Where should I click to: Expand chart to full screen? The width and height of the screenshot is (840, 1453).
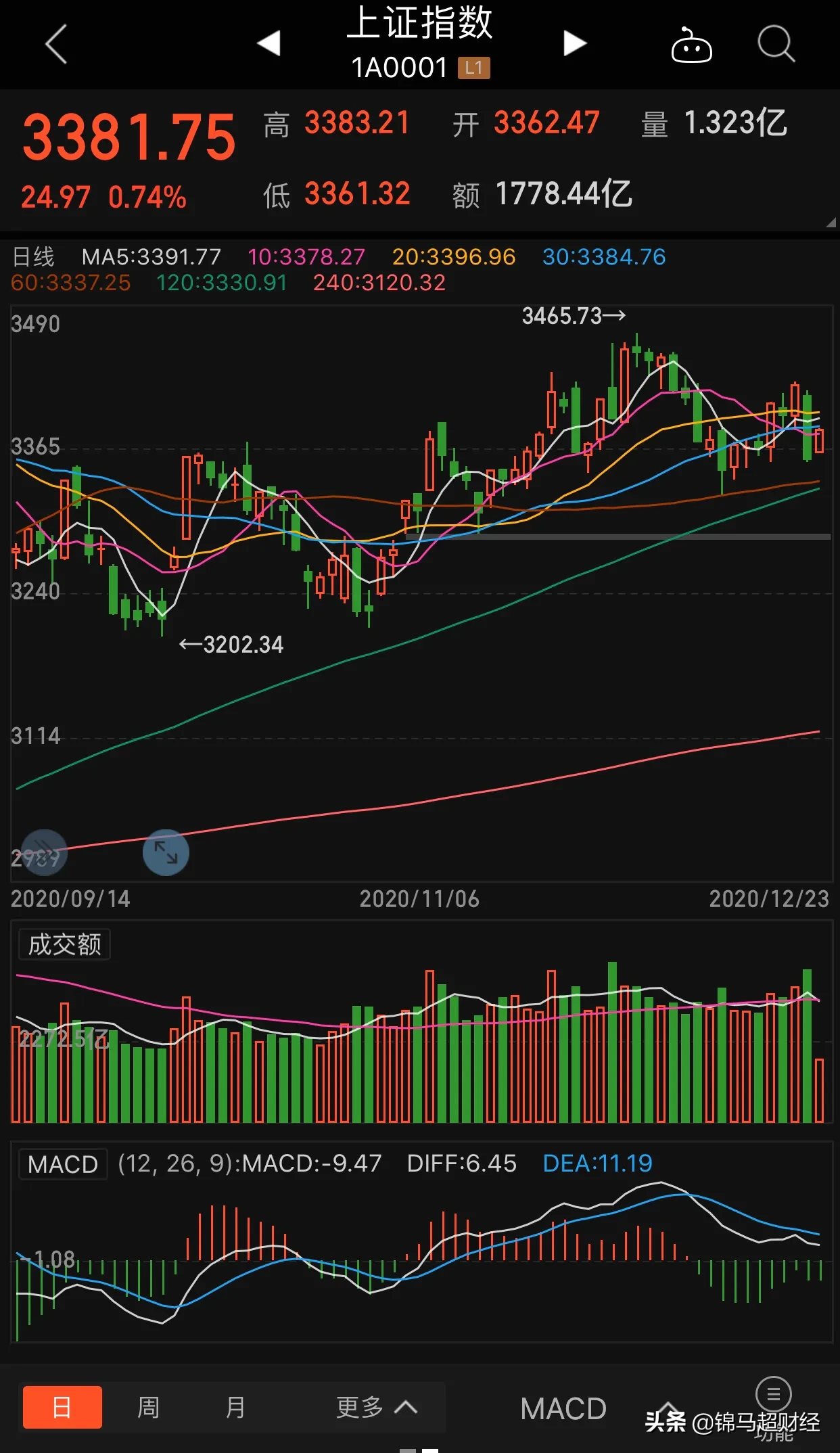166,852
